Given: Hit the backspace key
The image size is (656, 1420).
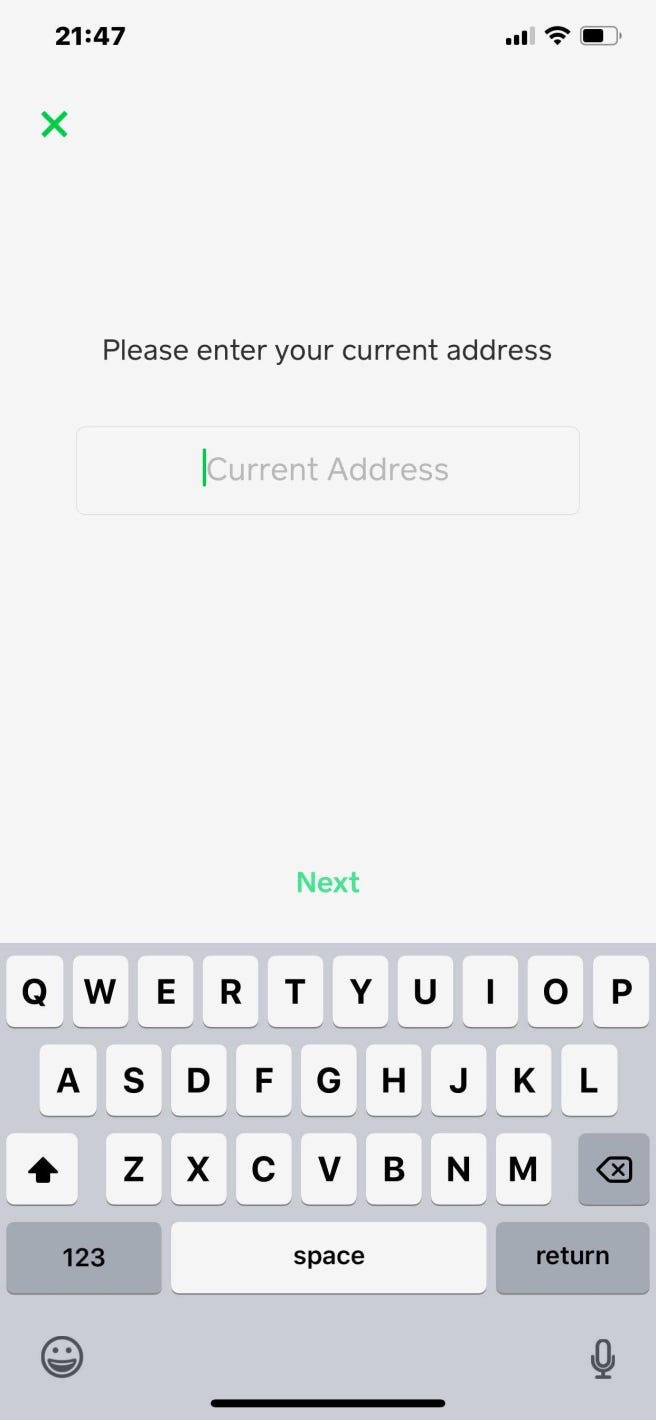Looking at the screenshot, I should point(613,1169).
